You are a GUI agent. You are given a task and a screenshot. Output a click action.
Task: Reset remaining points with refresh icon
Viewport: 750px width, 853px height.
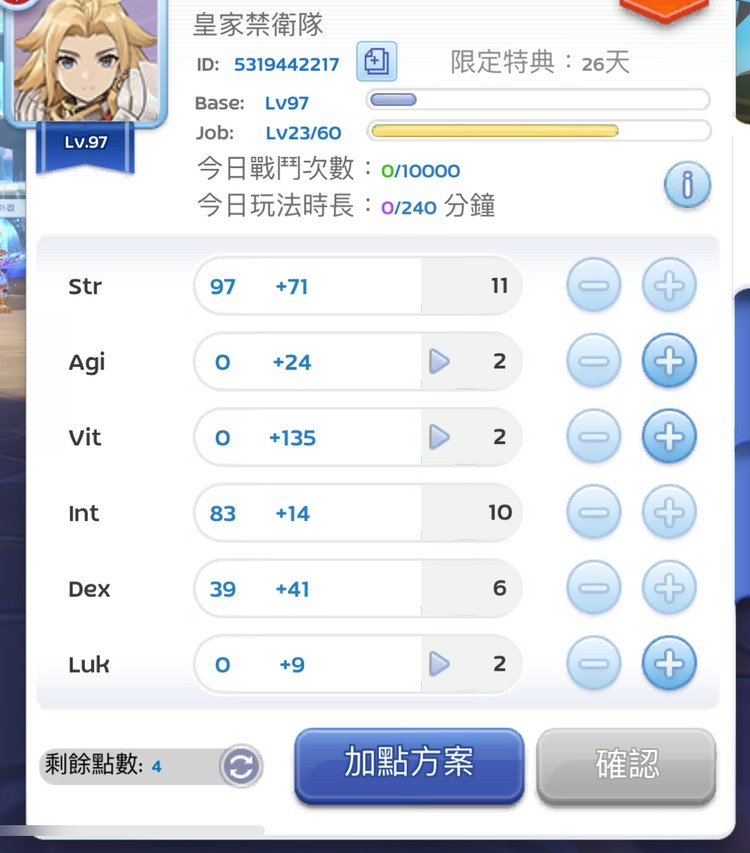241,767
